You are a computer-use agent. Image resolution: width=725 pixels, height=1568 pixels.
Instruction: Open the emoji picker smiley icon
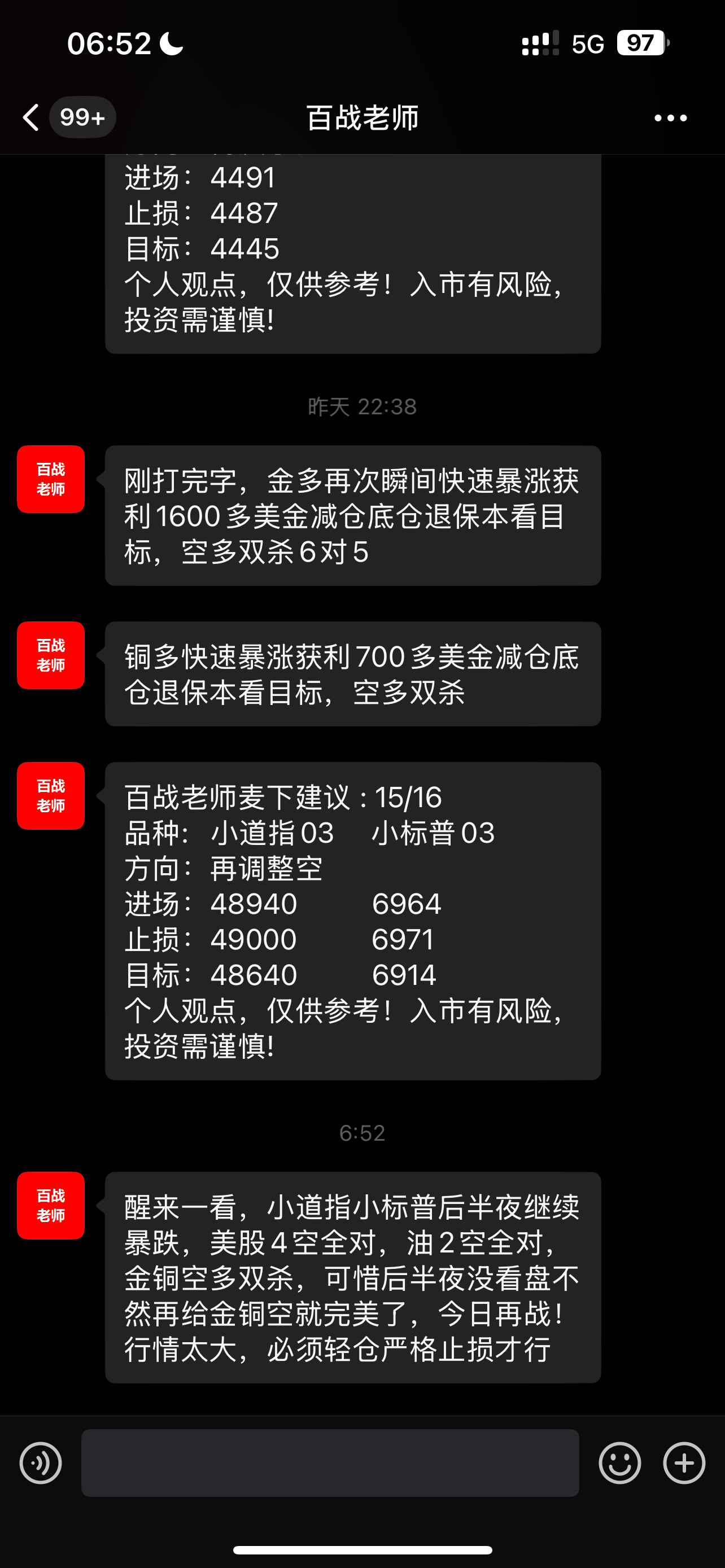tap(619, 1464)
